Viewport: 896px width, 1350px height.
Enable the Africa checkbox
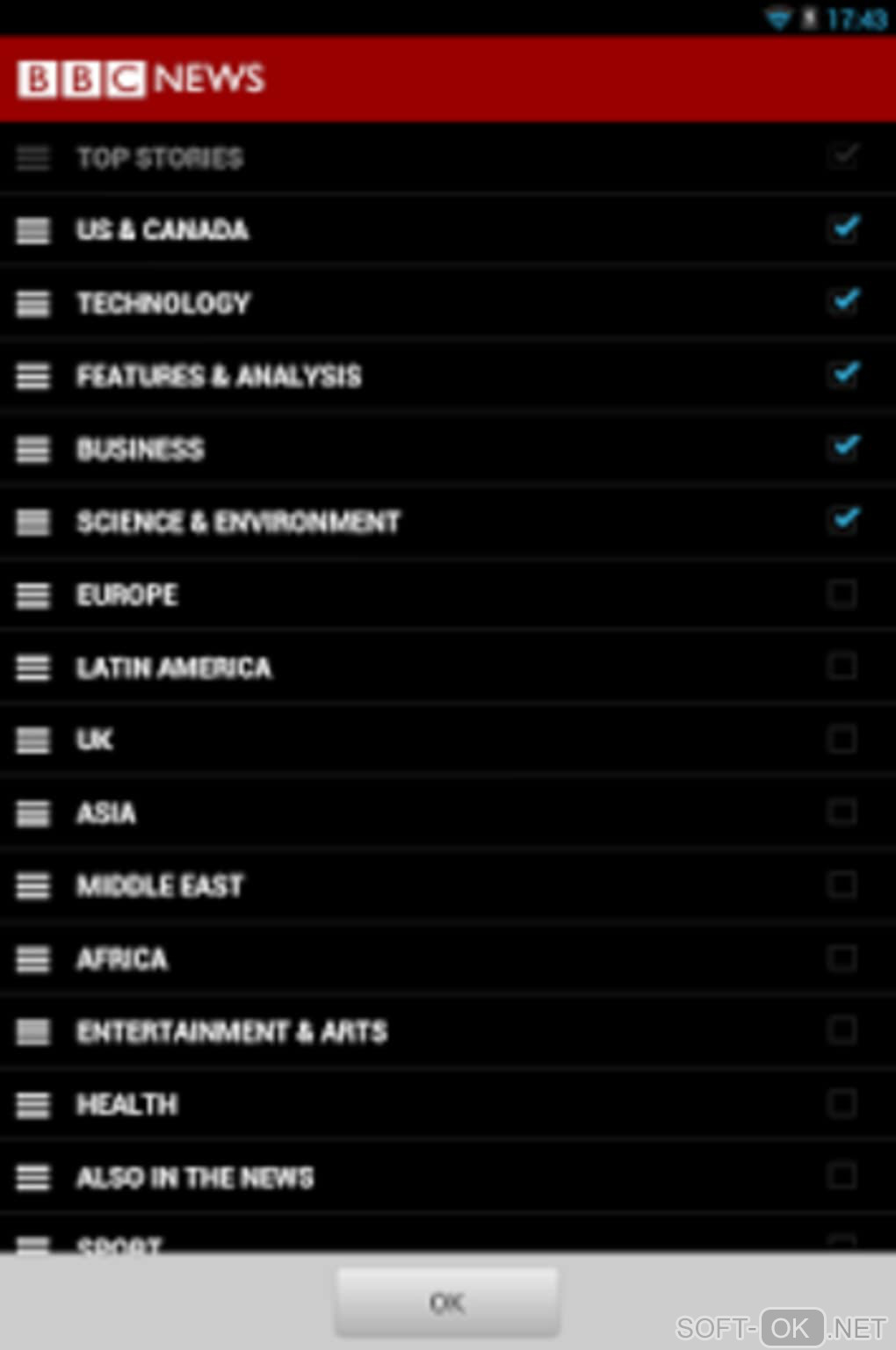pyautogui.click(x=842, y=957)
